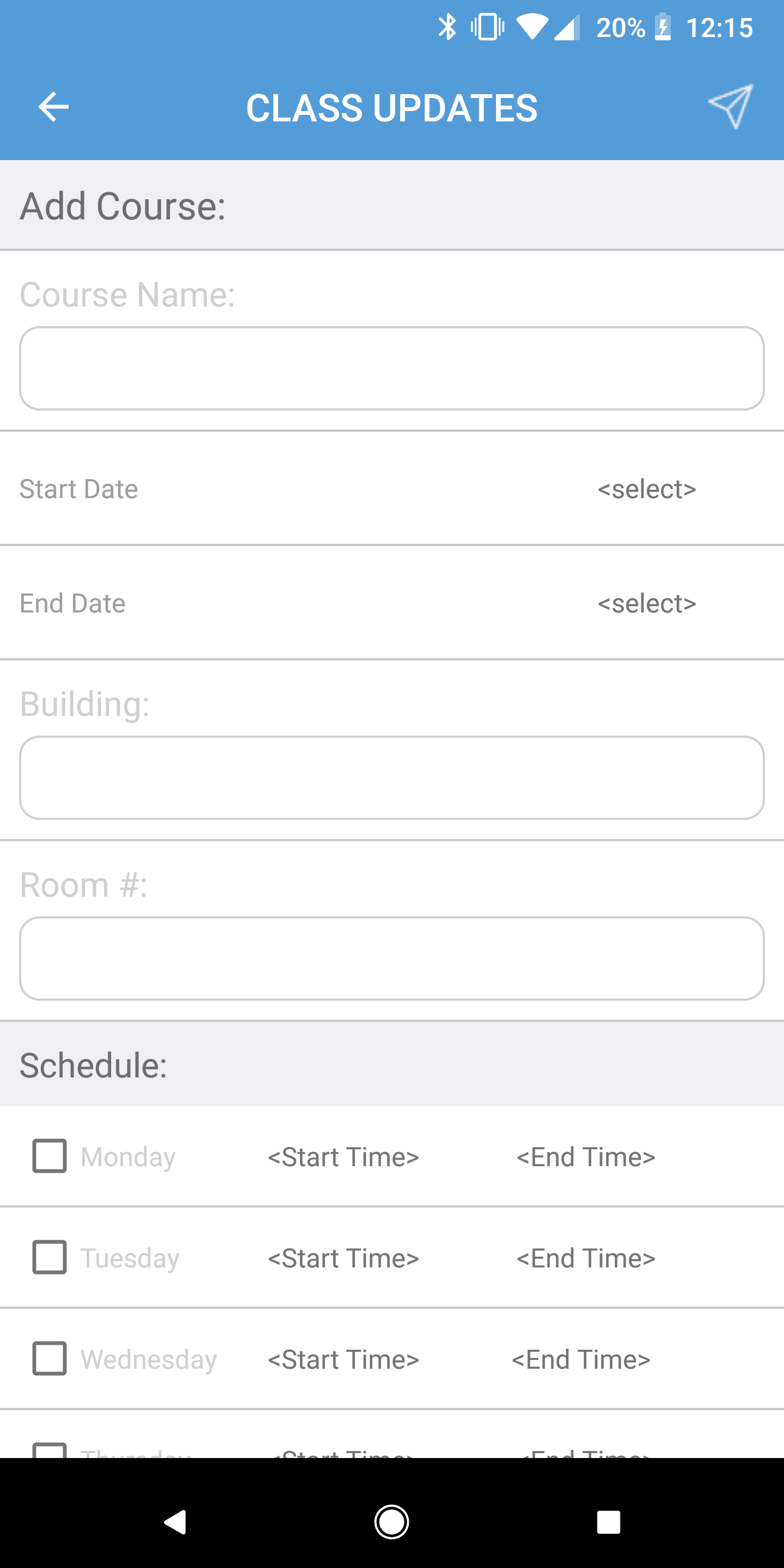Image resolution: width=784 pixels, height=1568 pixels.
Task: Choose Tuesday's end time
Action: pos(586,1258)
